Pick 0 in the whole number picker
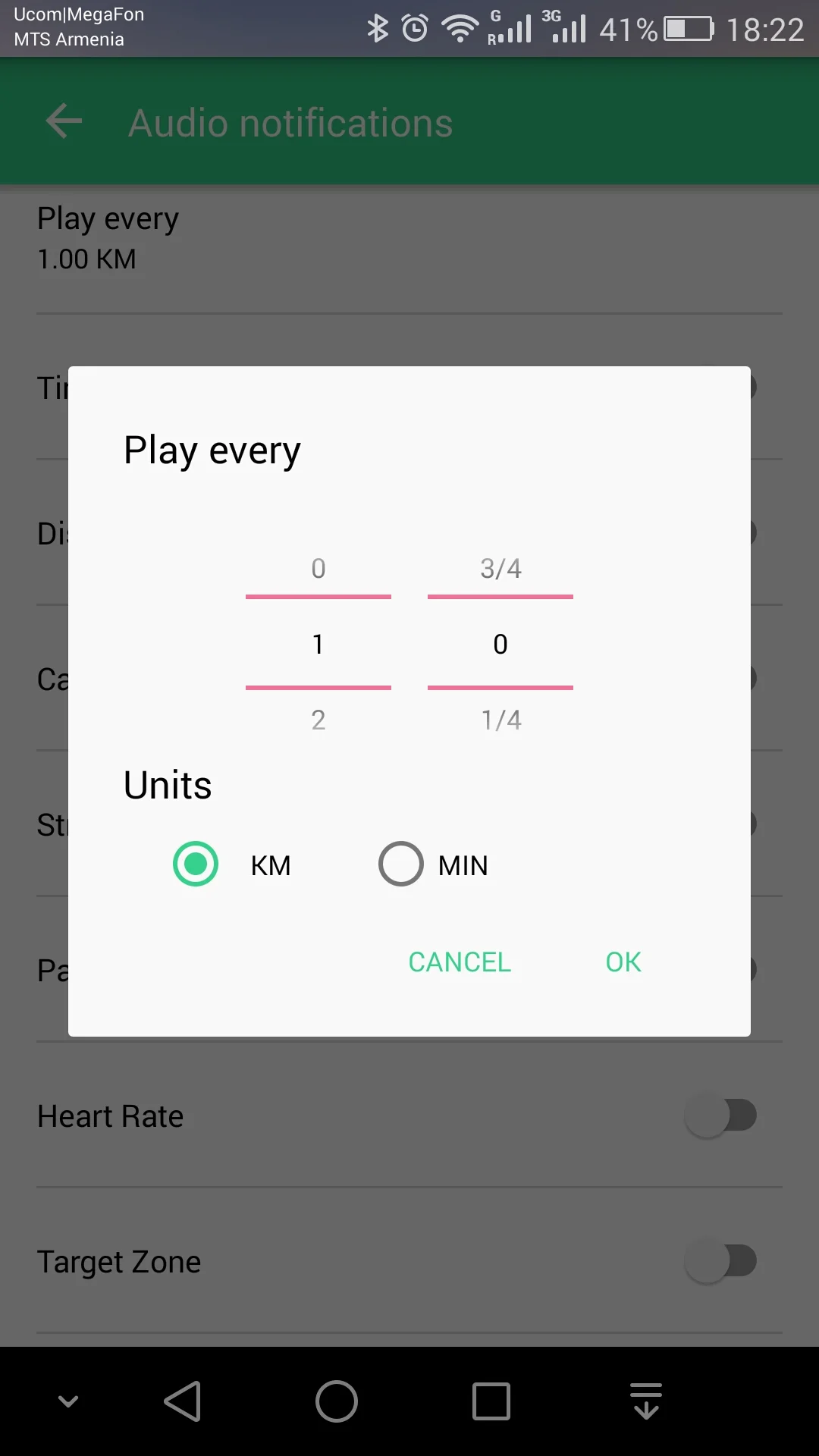The width and height of the screenshot is (819, 1456). 318,569
